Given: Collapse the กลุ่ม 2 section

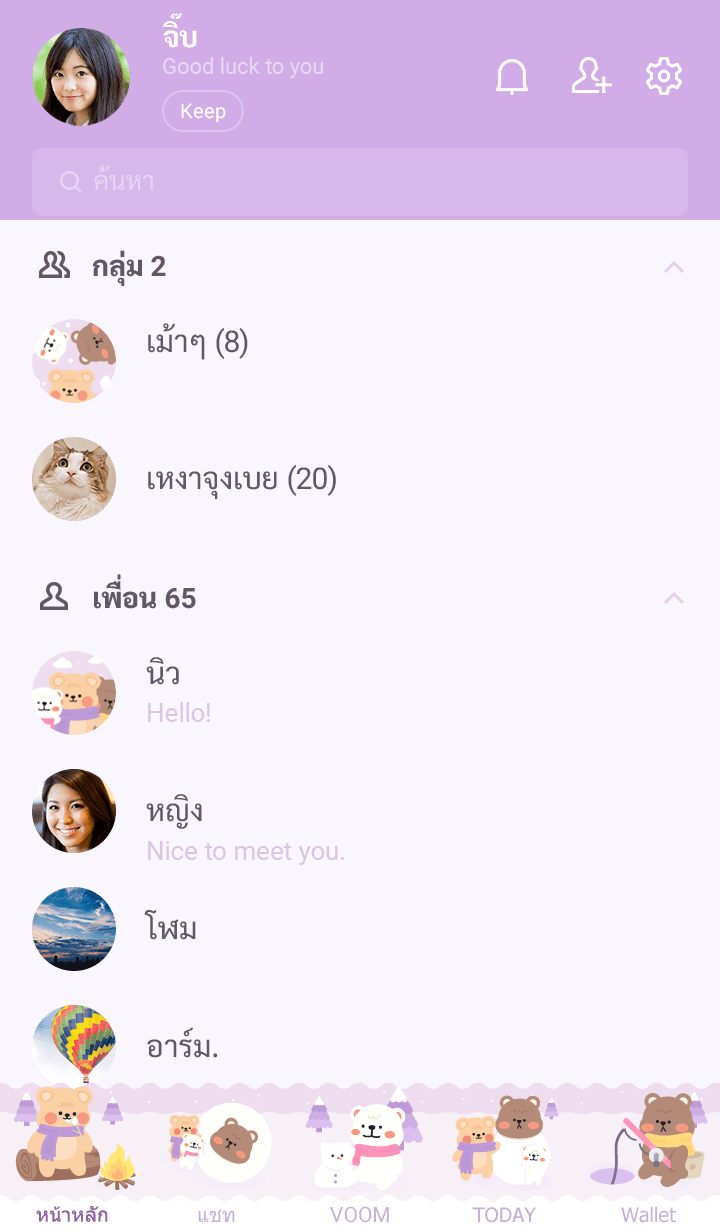Looking at the screenshot, I should 674,267.
